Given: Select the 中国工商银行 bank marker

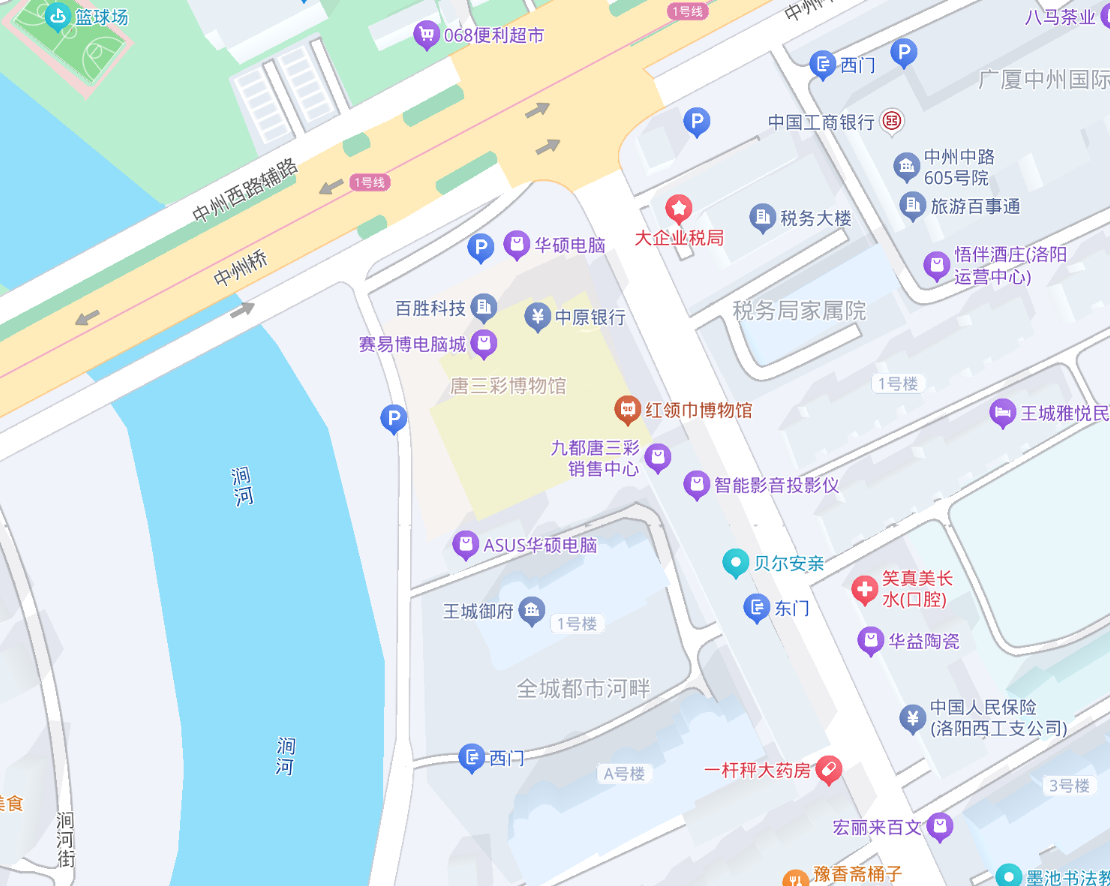Looking at the screenshot, I should click(892, 122).
